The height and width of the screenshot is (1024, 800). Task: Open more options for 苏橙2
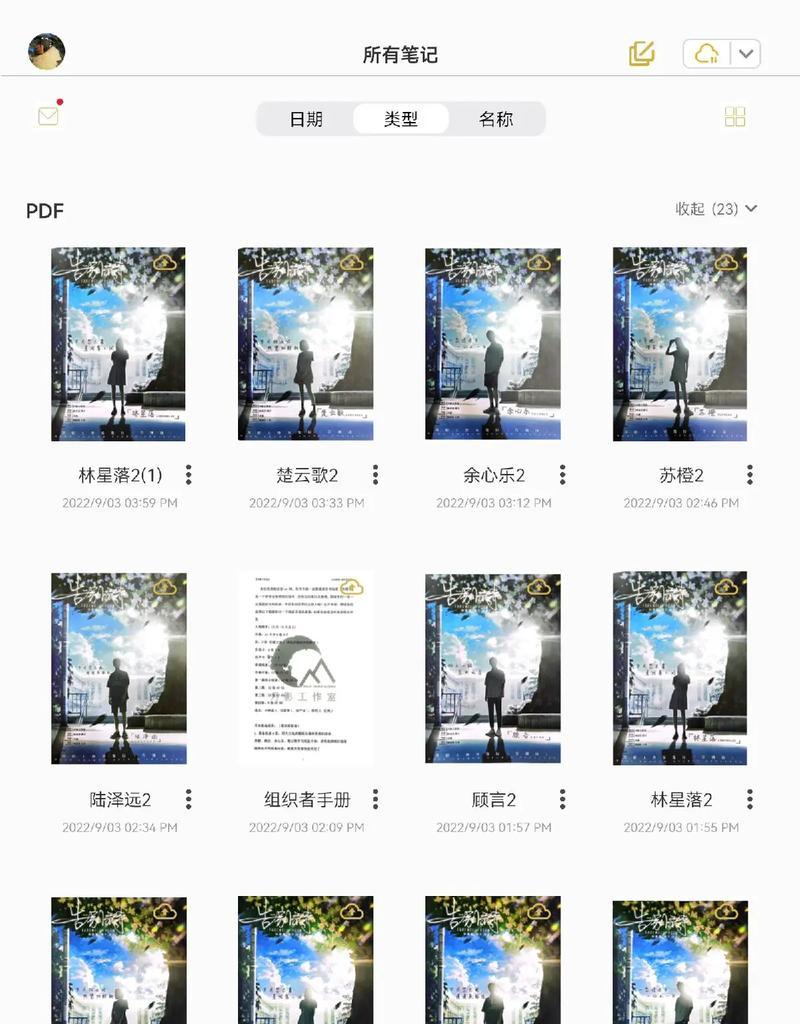tap(750, 475)
